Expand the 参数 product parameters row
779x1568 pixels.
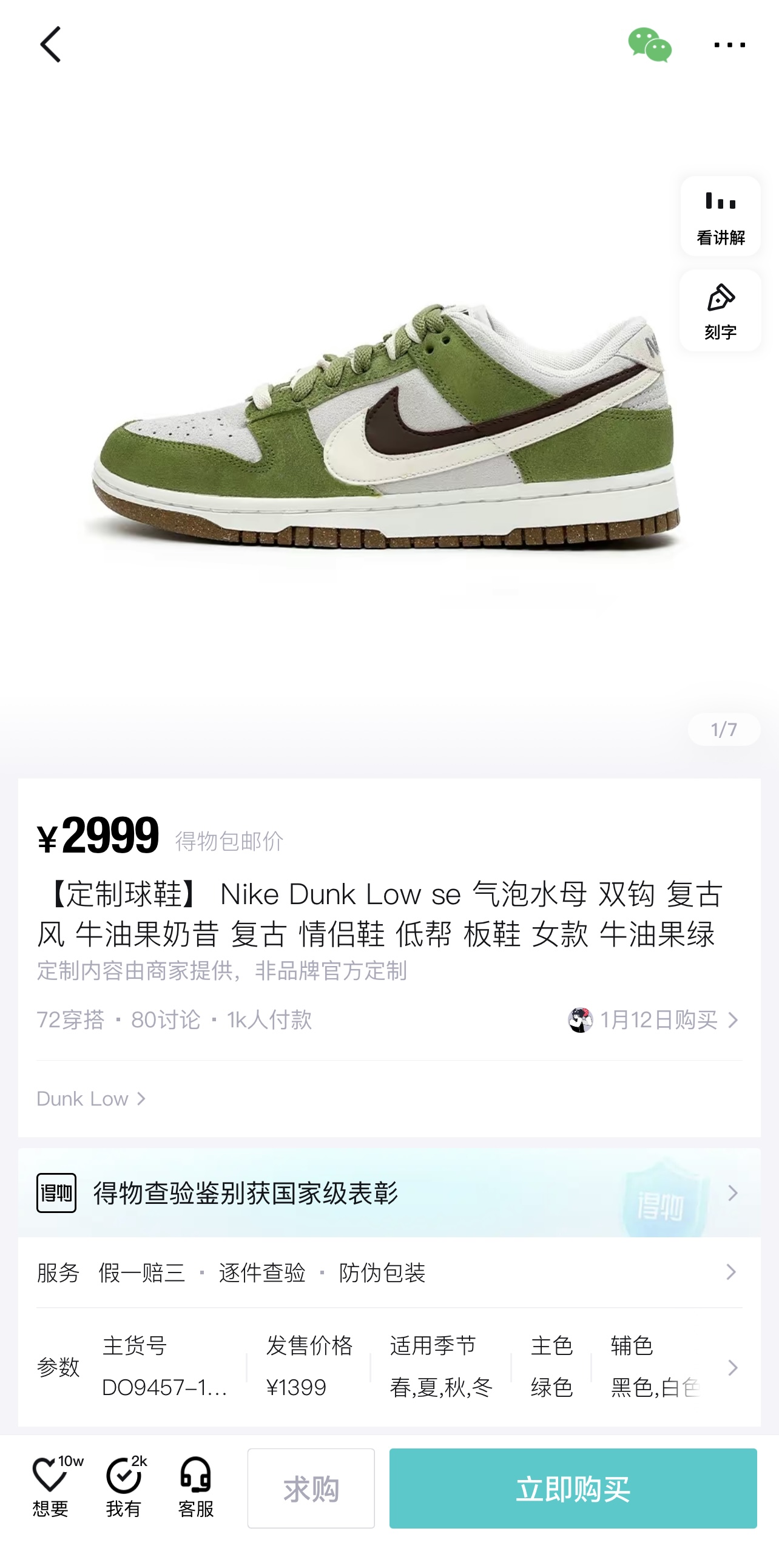389,1367
